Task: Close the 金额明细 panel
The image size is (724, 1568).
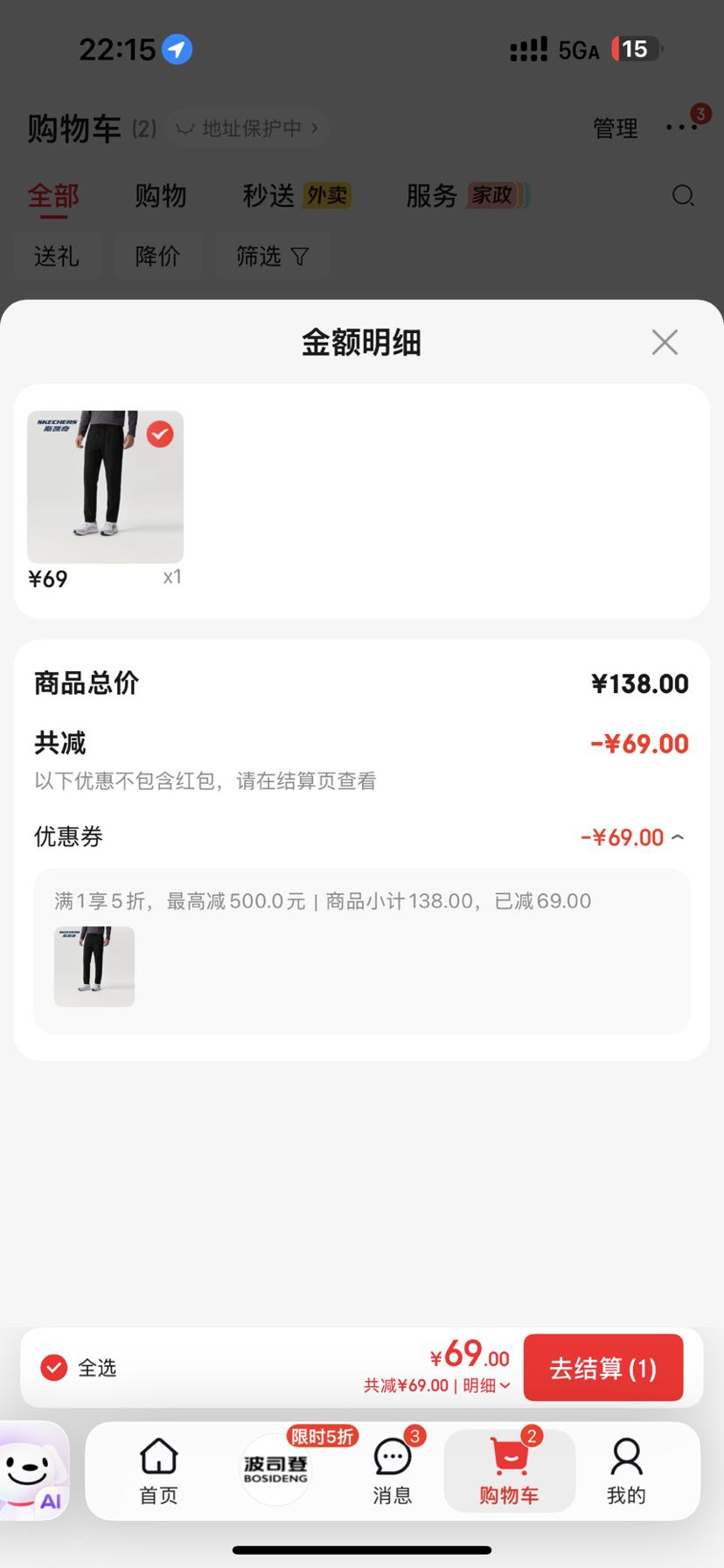Action: (x=665, y=343)
